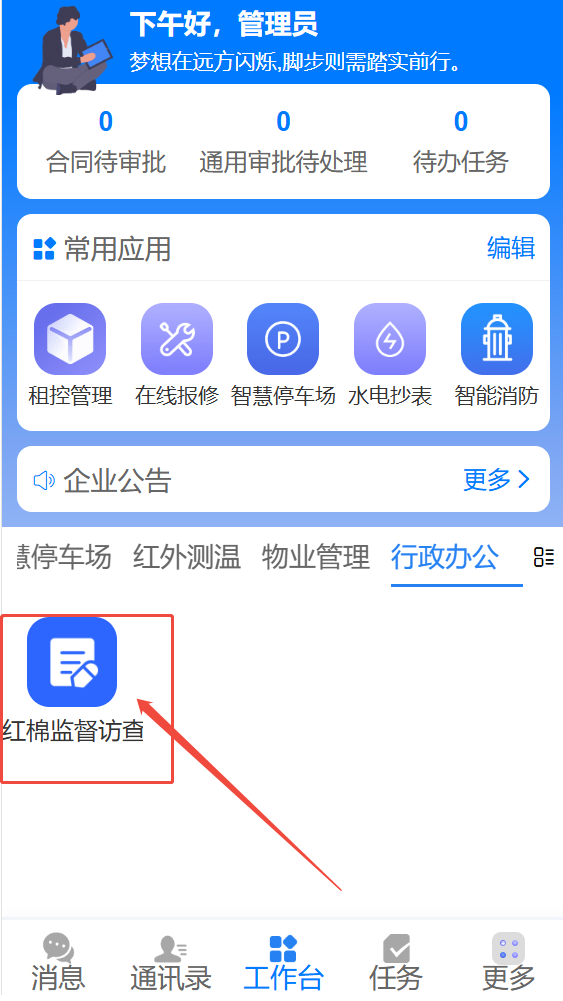Screen dimensions: 563x1001
Task: Switch to the 更多 bottom tab
Action: point(508,961)
